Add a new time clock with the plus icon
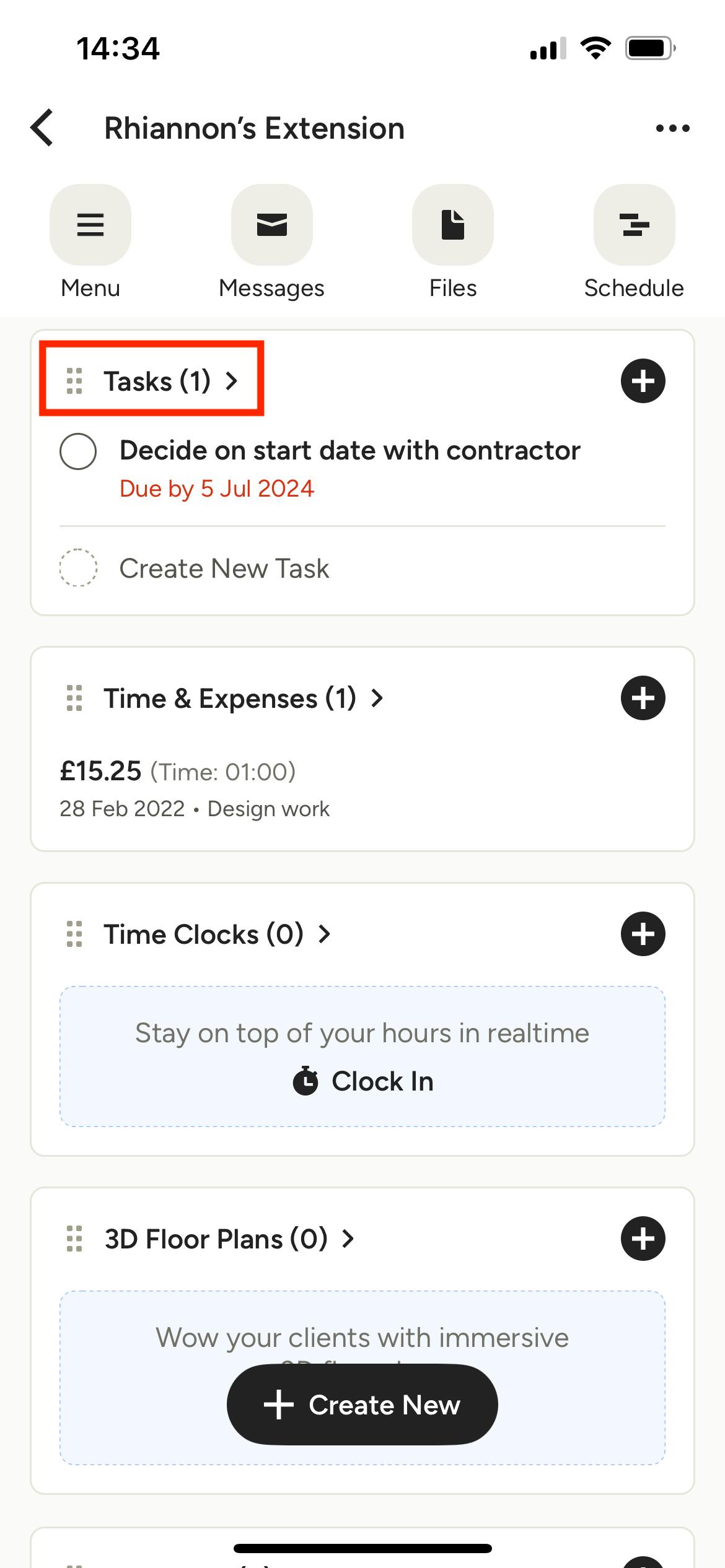The width and height of the screenshot is (725, 1568). 643,934
